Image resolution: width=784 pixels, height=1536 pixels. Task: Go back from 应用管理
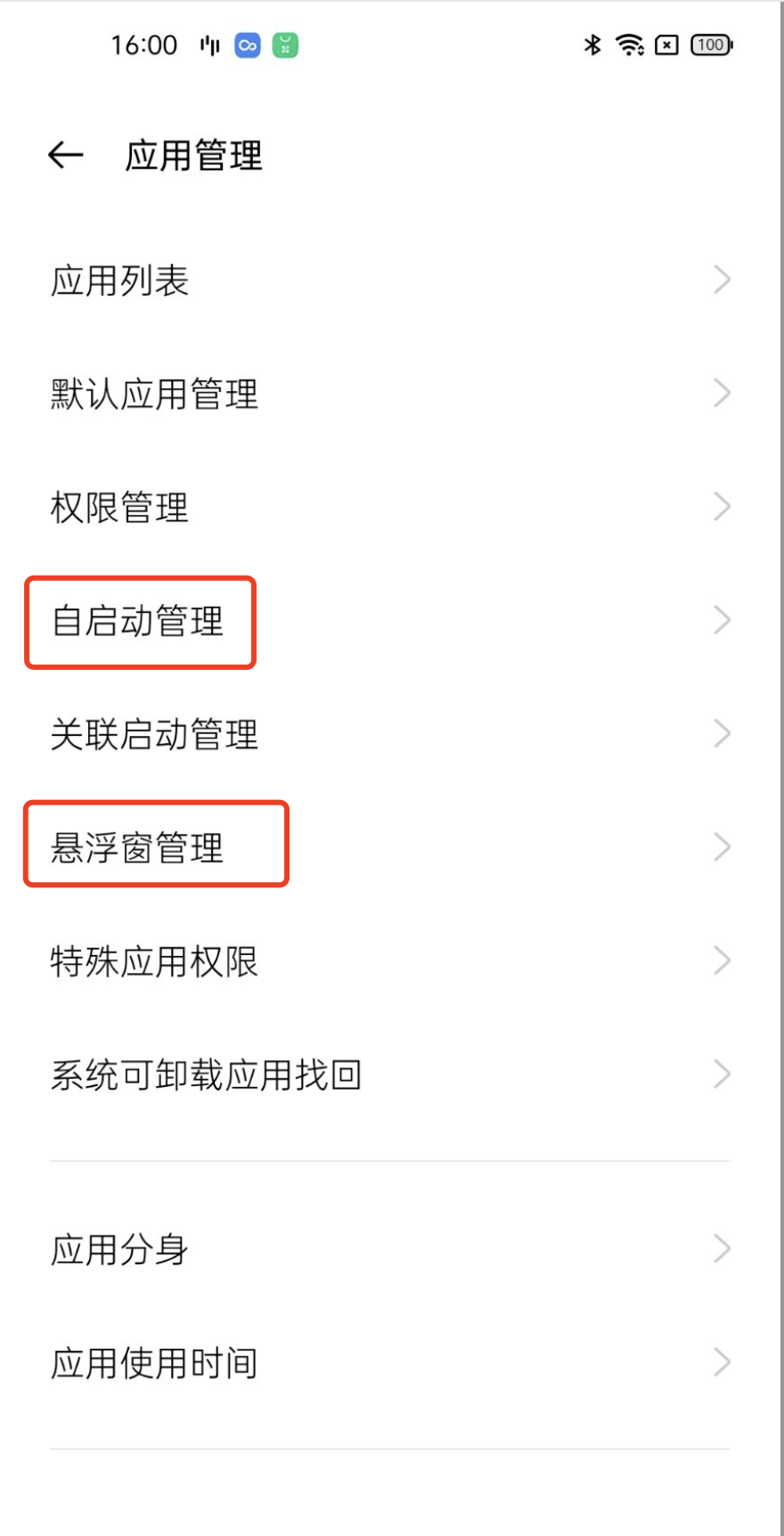65,155
